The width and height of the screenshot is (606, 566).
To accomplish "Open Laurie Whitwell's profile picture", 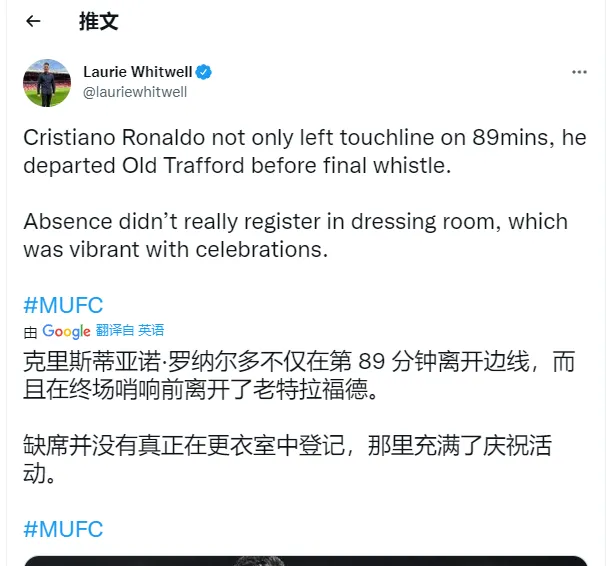I will click(x=47, y=83).
